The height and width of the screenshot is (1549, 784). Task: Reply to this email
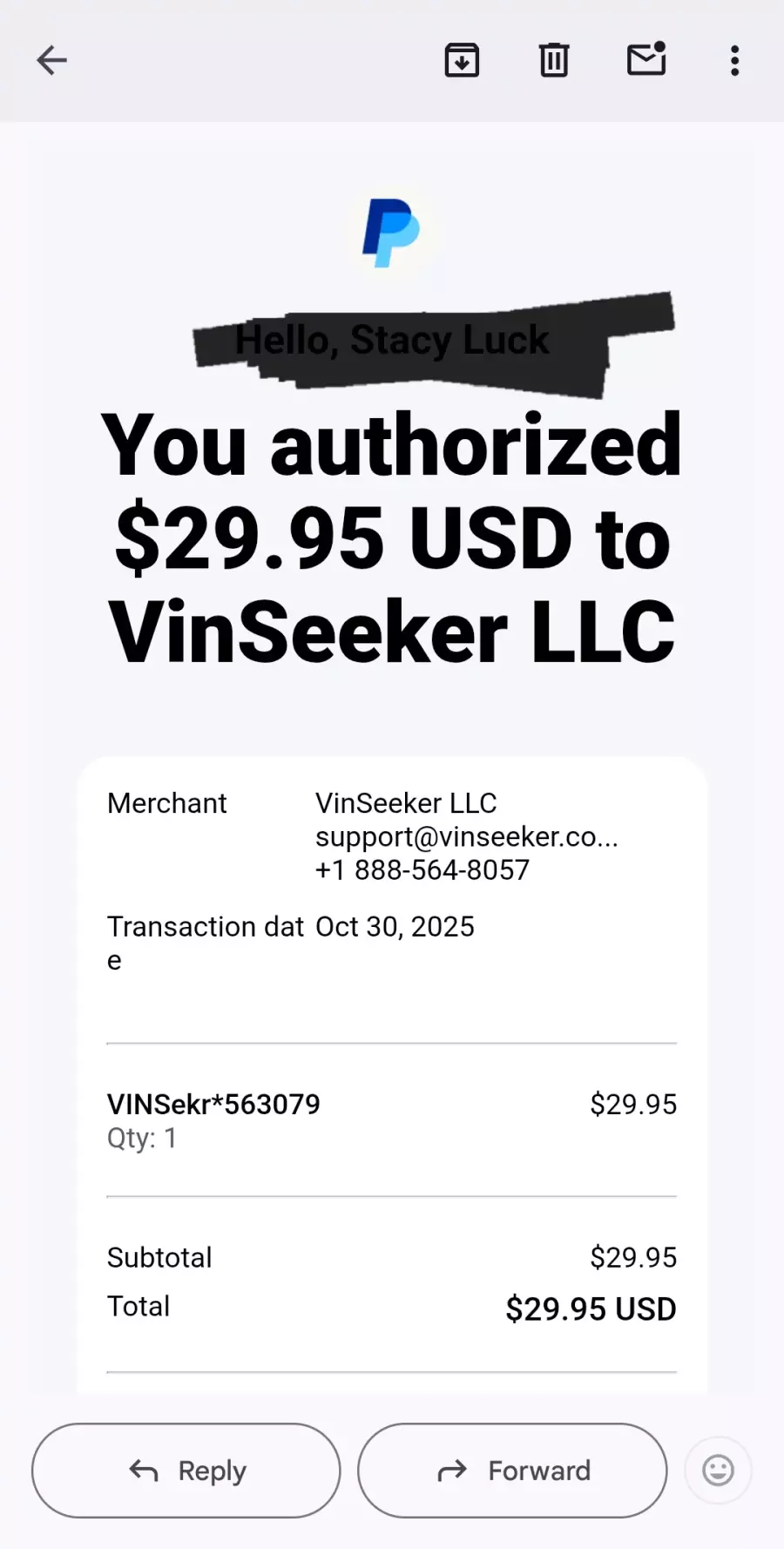click(186, 1471)
